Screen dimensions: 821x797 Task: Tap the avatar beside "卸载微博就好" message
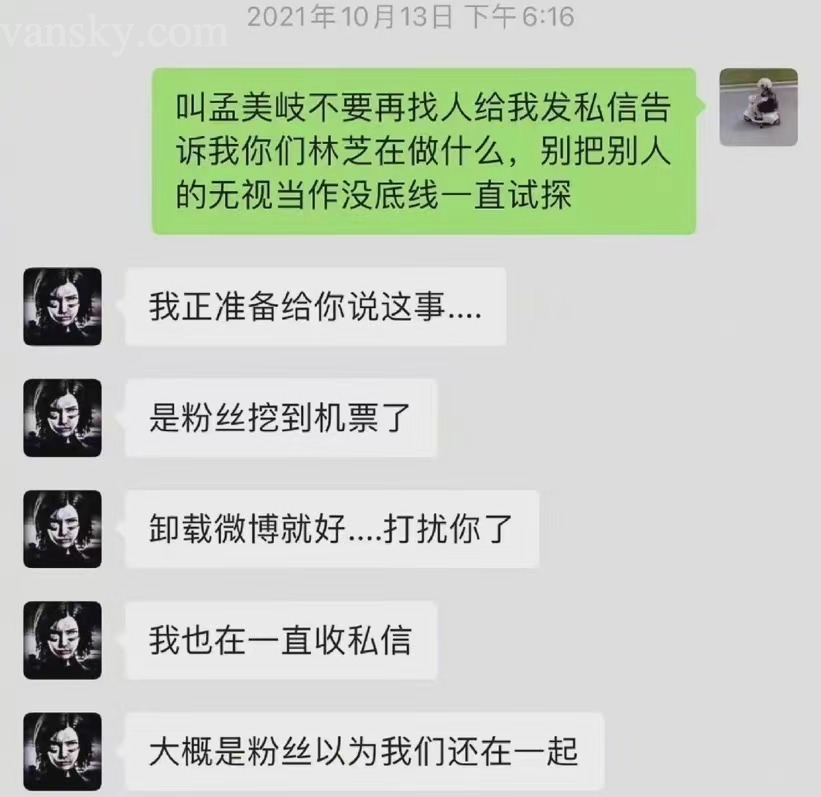click(62, 528)
